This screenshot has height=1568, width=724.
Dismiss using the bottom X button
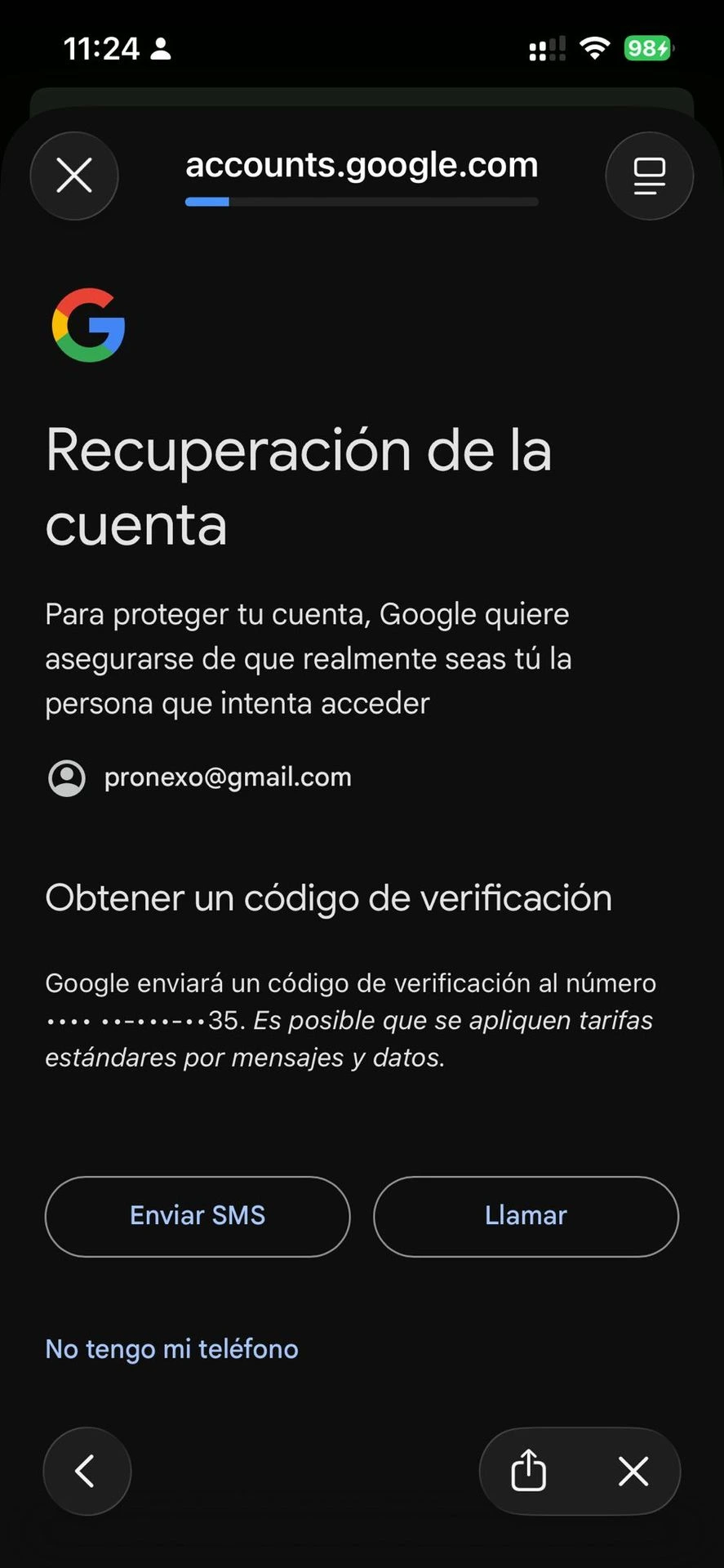coord(633,1471)
